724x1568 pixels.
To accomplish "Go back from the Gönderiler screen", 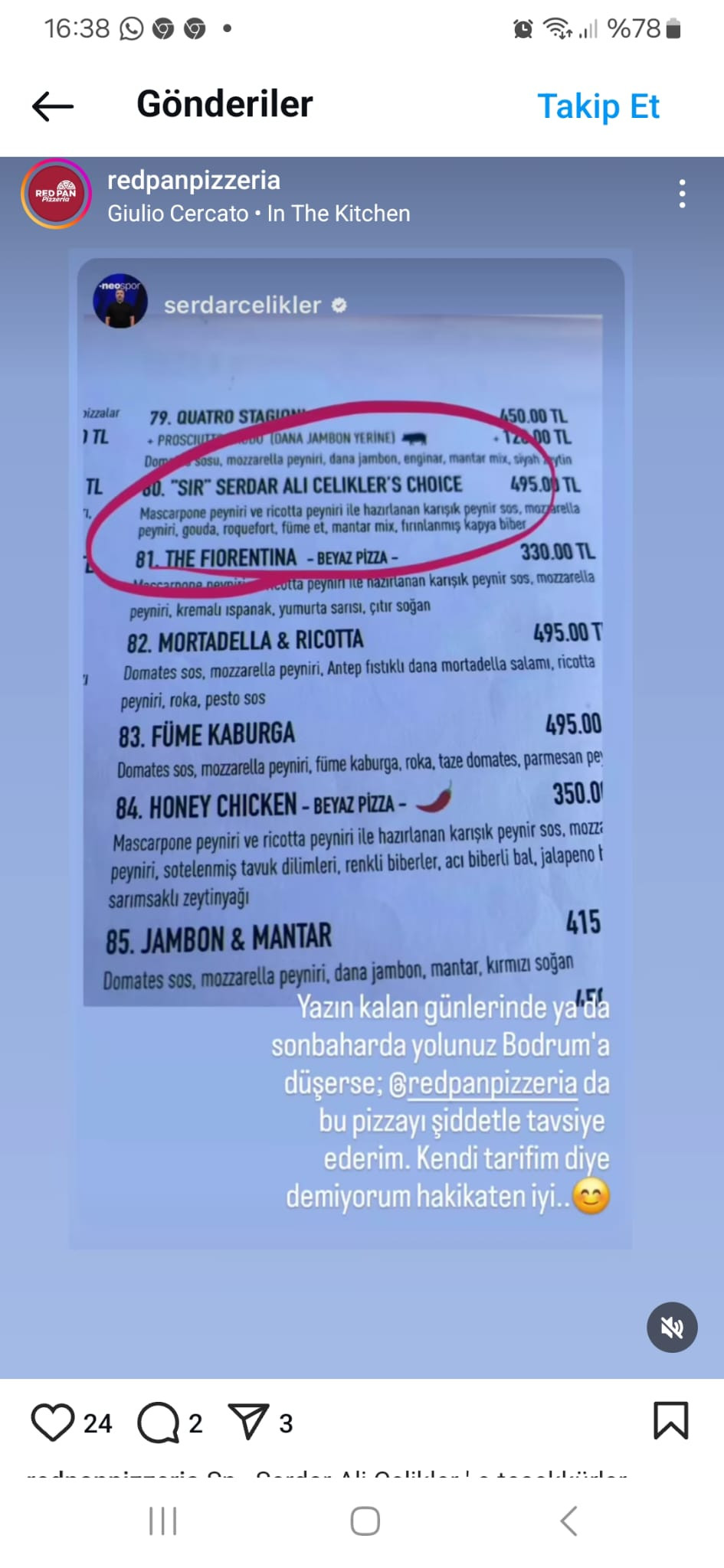I will click(53, 106).
